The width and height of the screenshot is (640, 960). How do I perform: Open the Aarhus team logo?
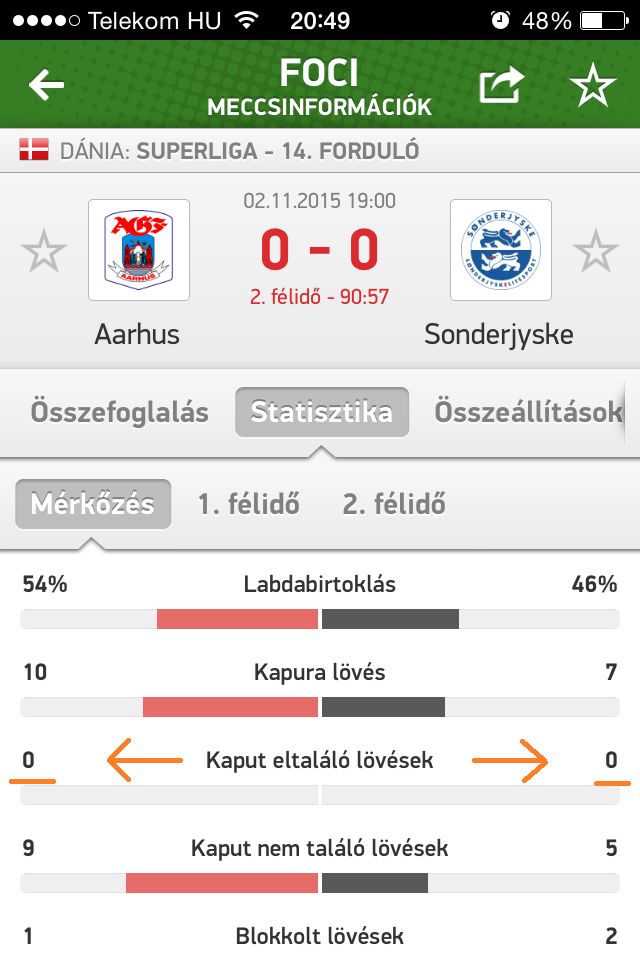[x=138, y=251]
